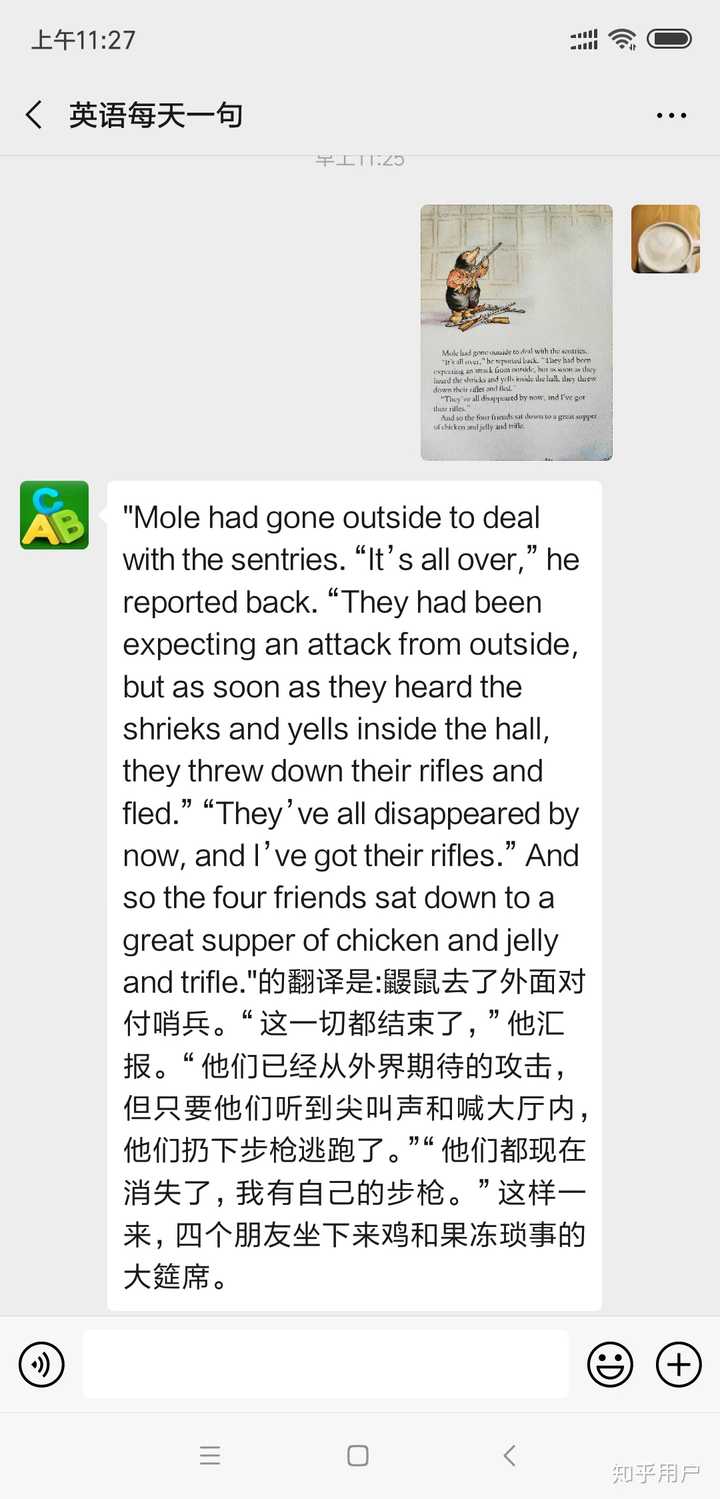
Task: Switch to voice message input
Action: coord(42,1364)
